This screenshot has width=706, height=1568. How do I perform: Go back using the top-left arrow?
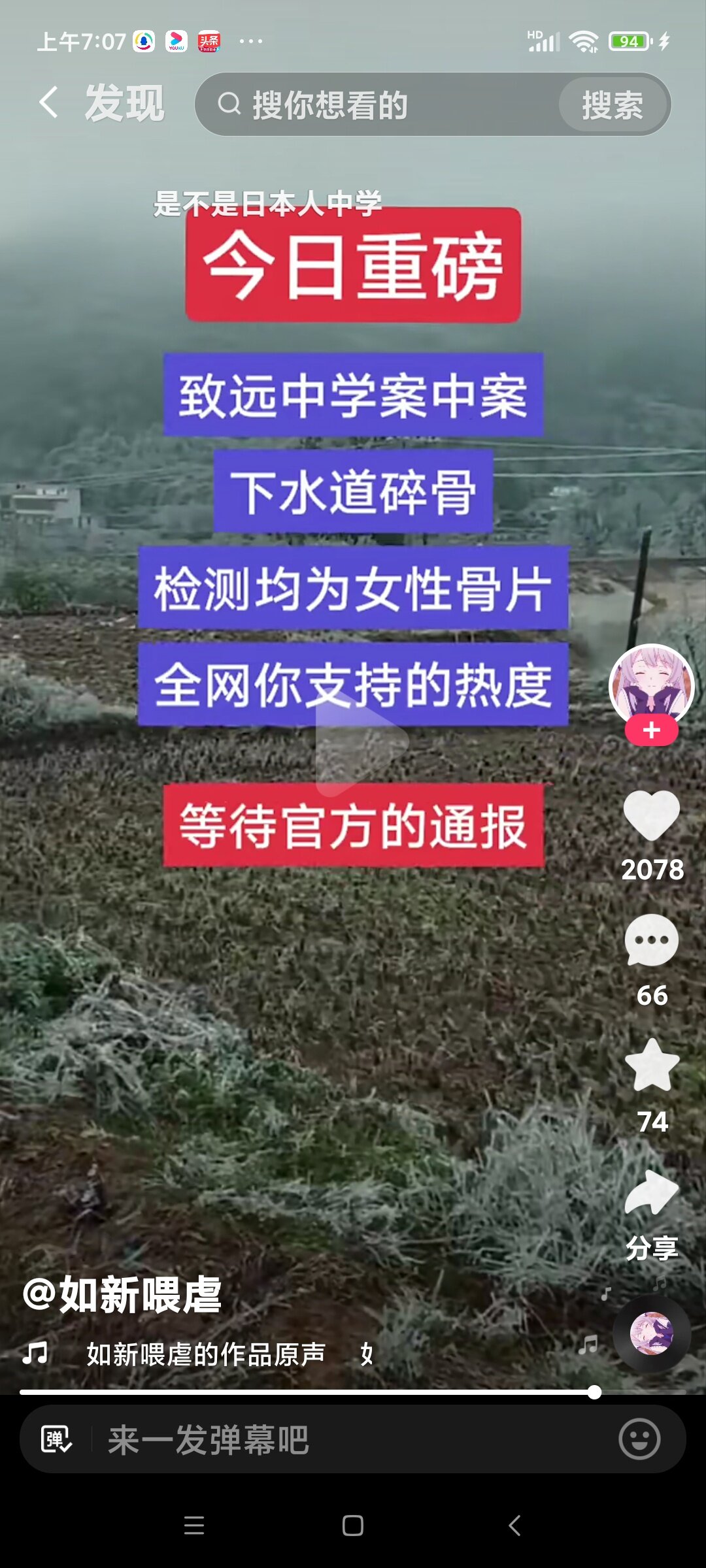point(49,103)
